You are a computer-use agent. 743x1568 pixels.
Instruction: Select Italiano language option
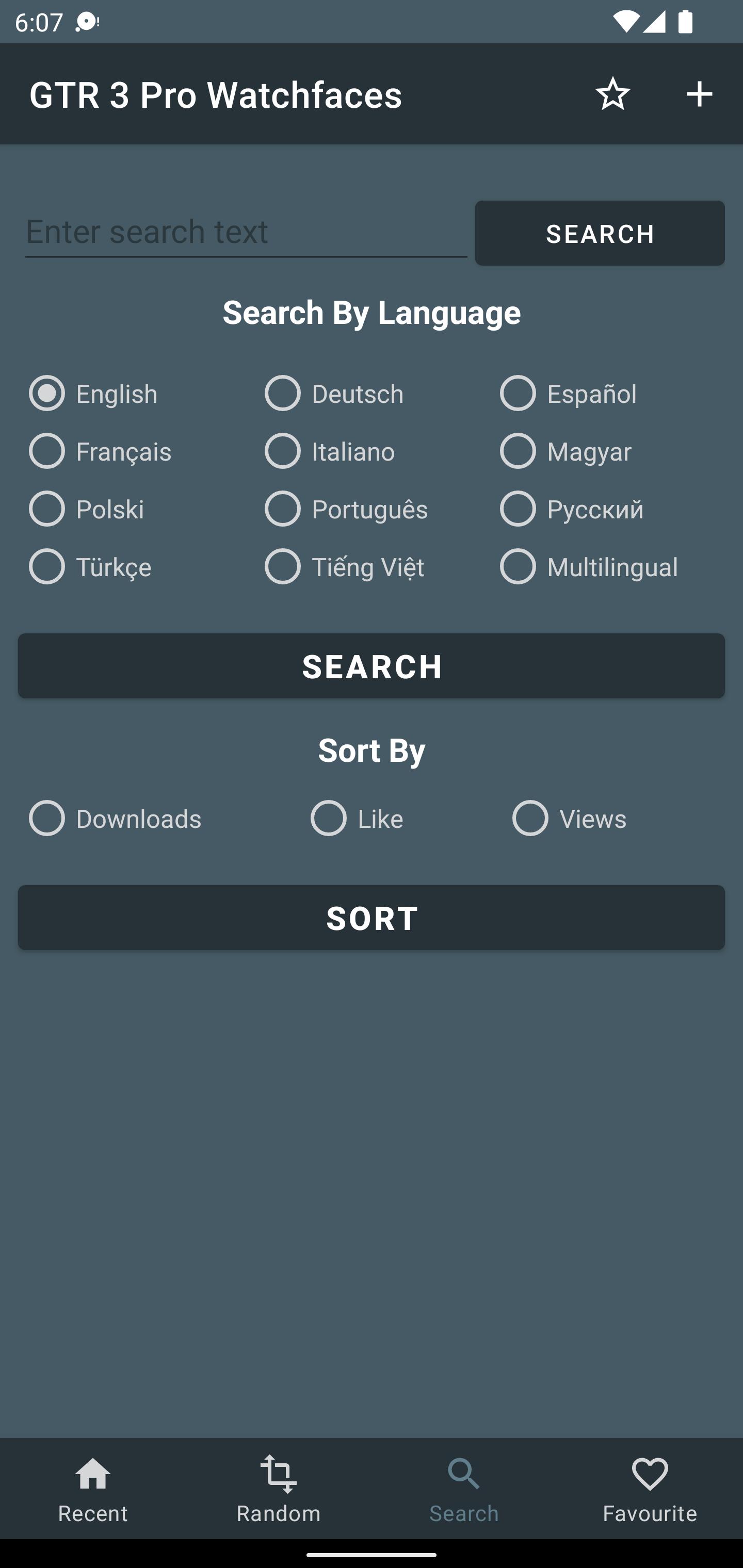click(x=330, y=451)
